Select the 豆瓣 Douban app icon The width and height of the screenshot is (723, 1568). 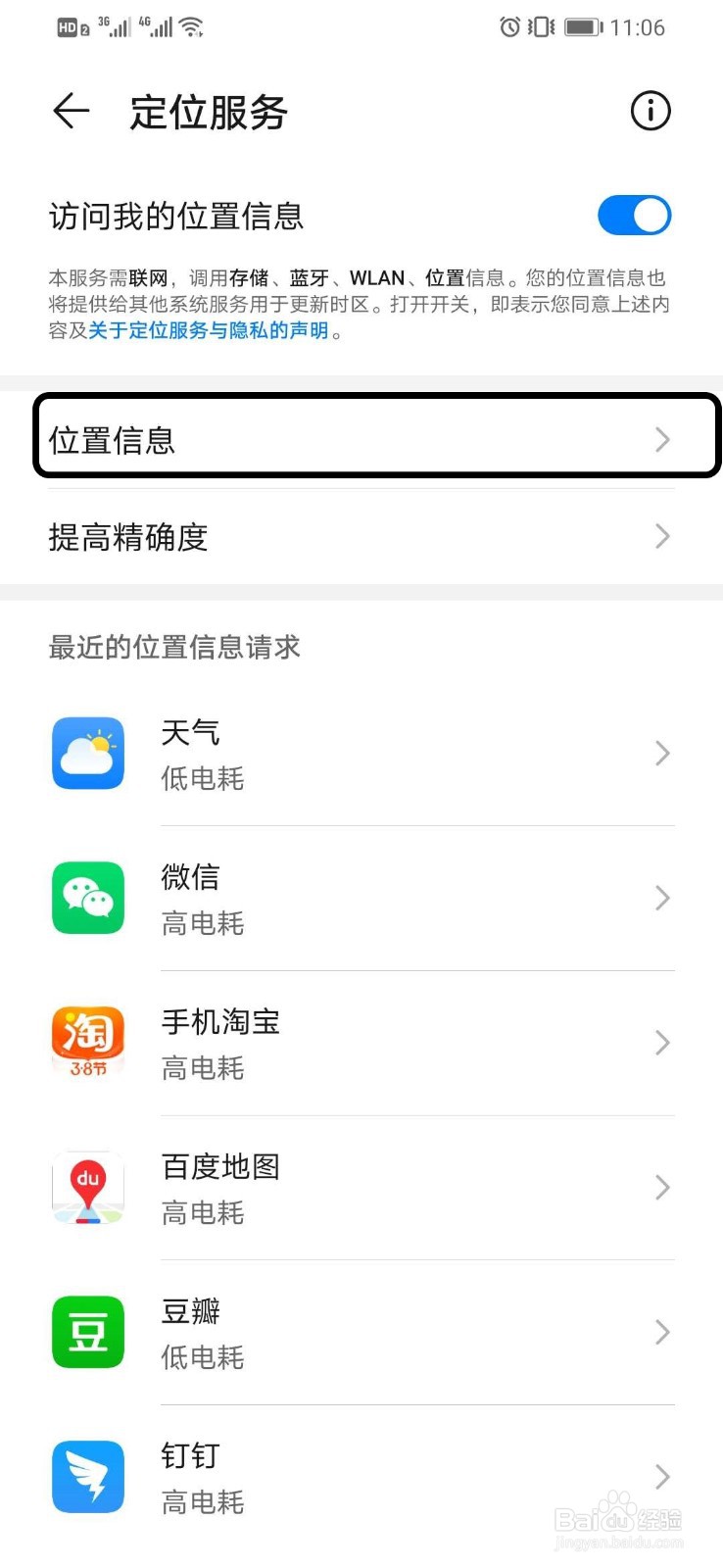(x=88, y=1331)
